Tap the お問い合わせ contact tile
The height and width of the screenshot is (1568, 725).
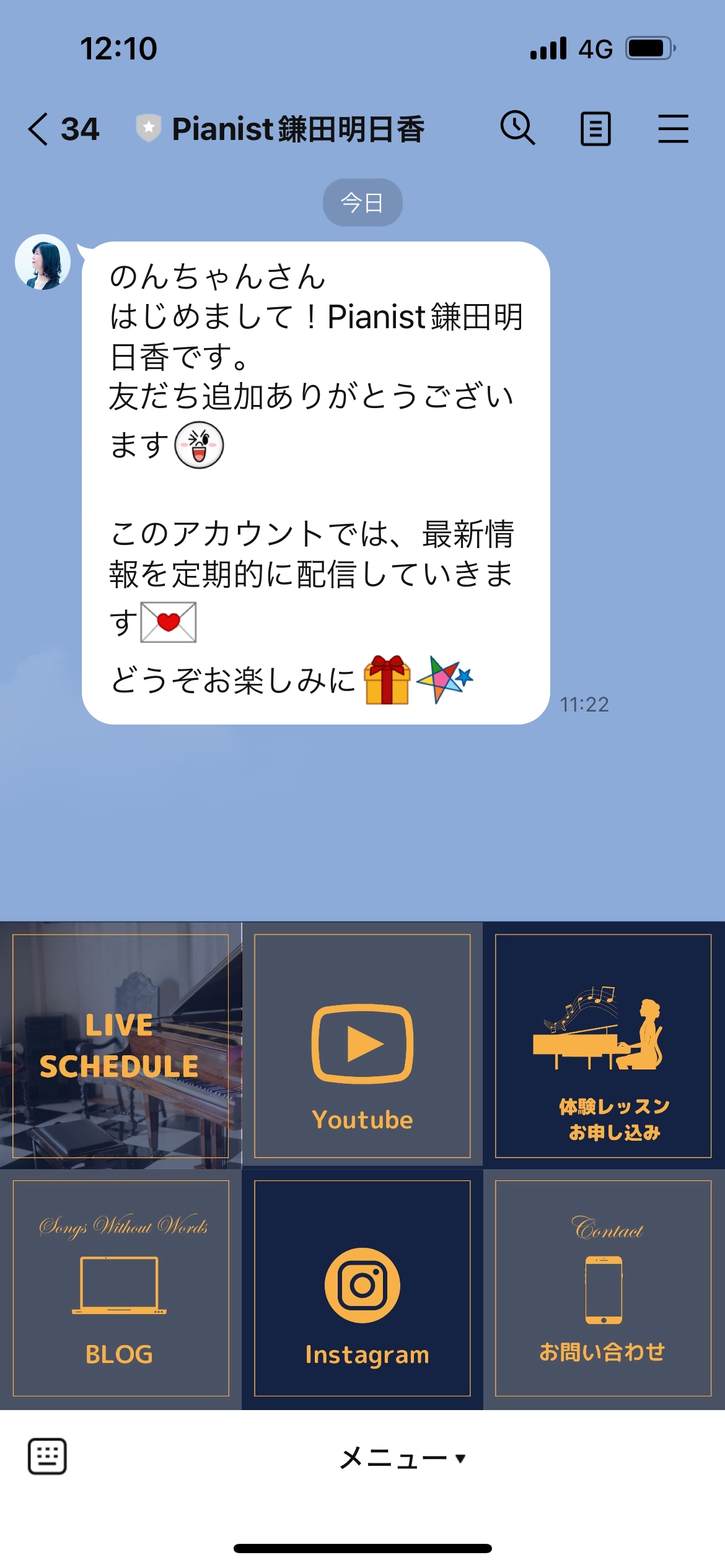point(603,1288)
